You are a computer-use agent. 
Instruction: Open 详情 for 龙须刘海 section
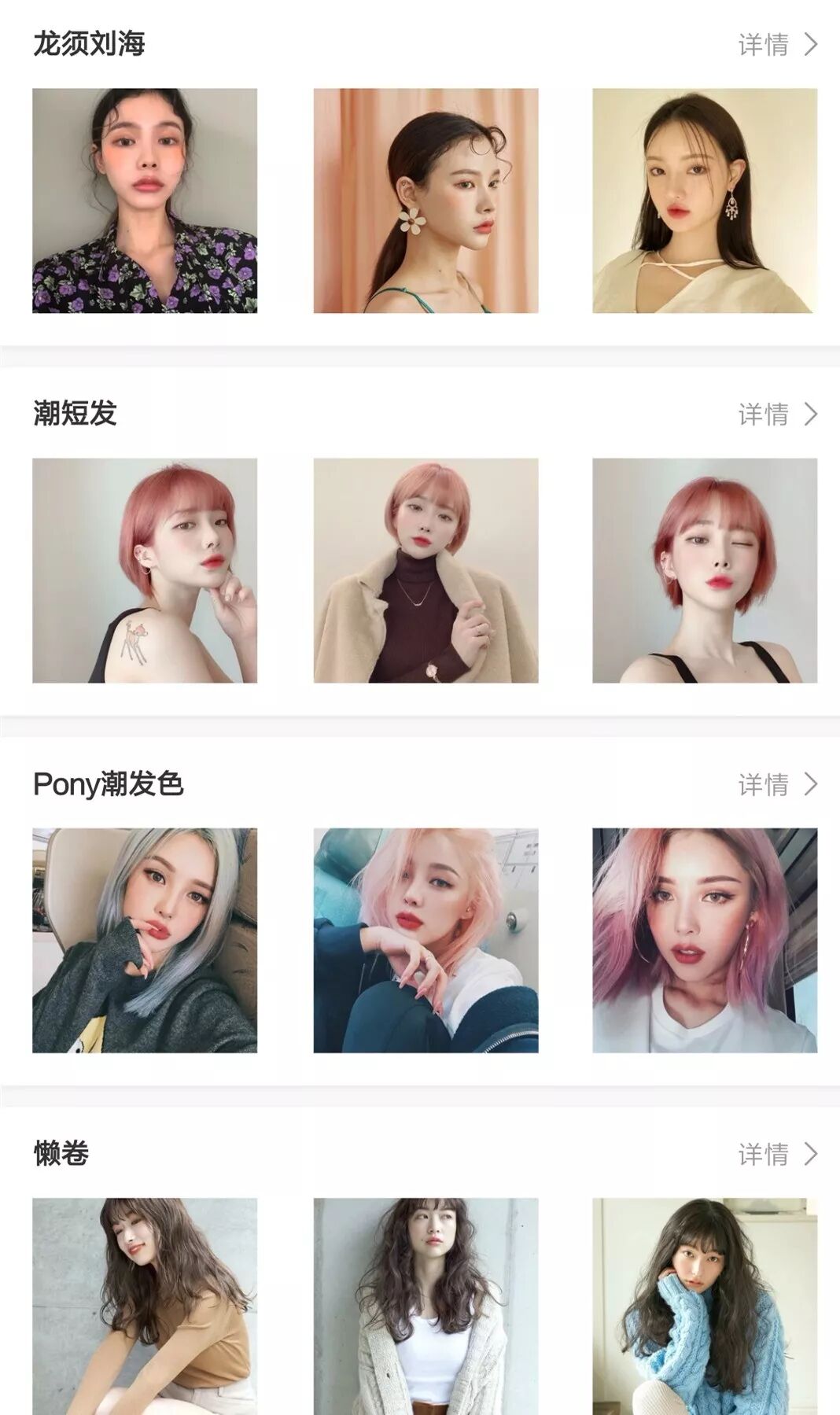[x=778, y=44]
